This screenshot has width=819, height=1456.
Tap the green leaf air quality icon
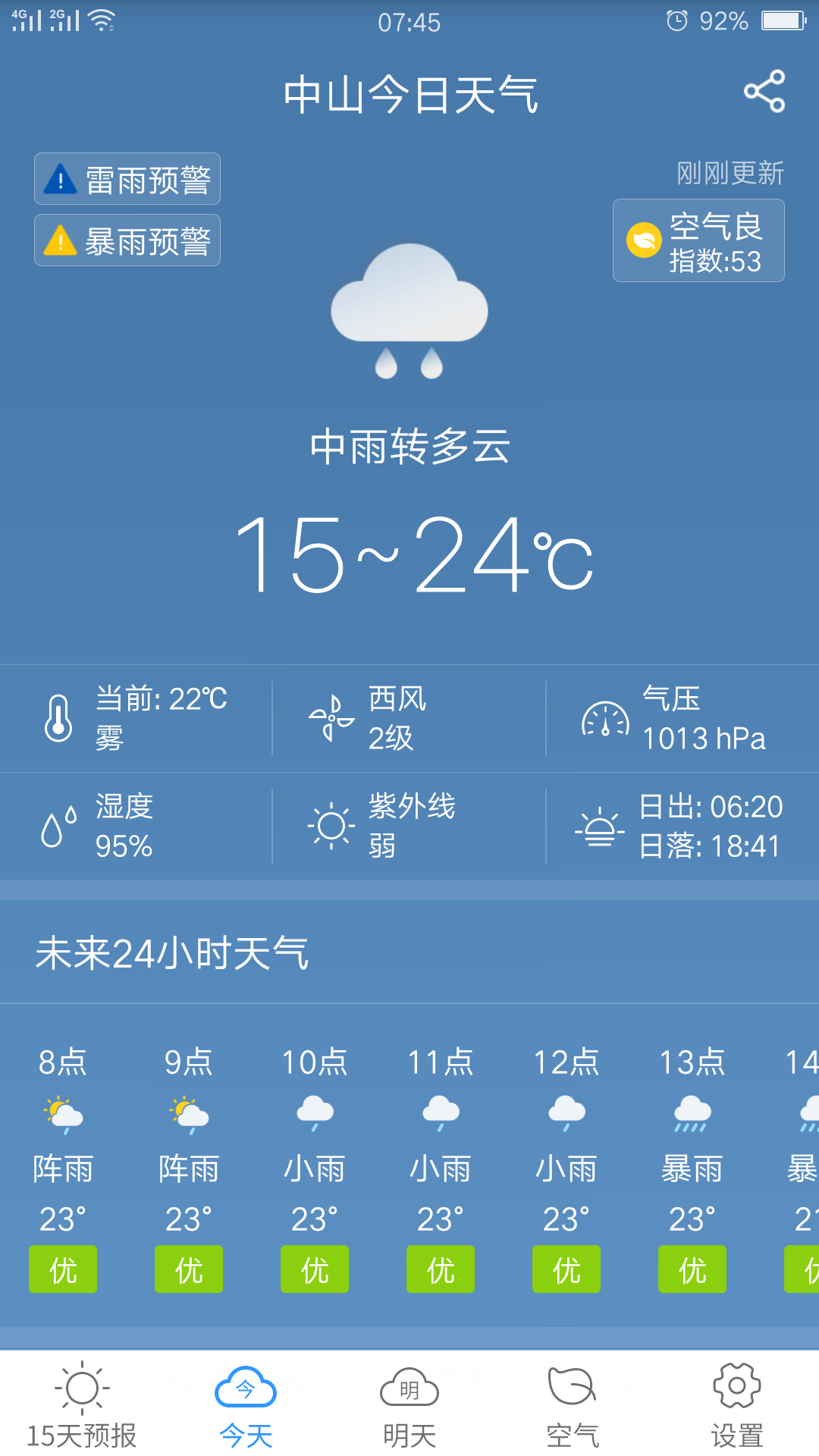click(643, 240)
